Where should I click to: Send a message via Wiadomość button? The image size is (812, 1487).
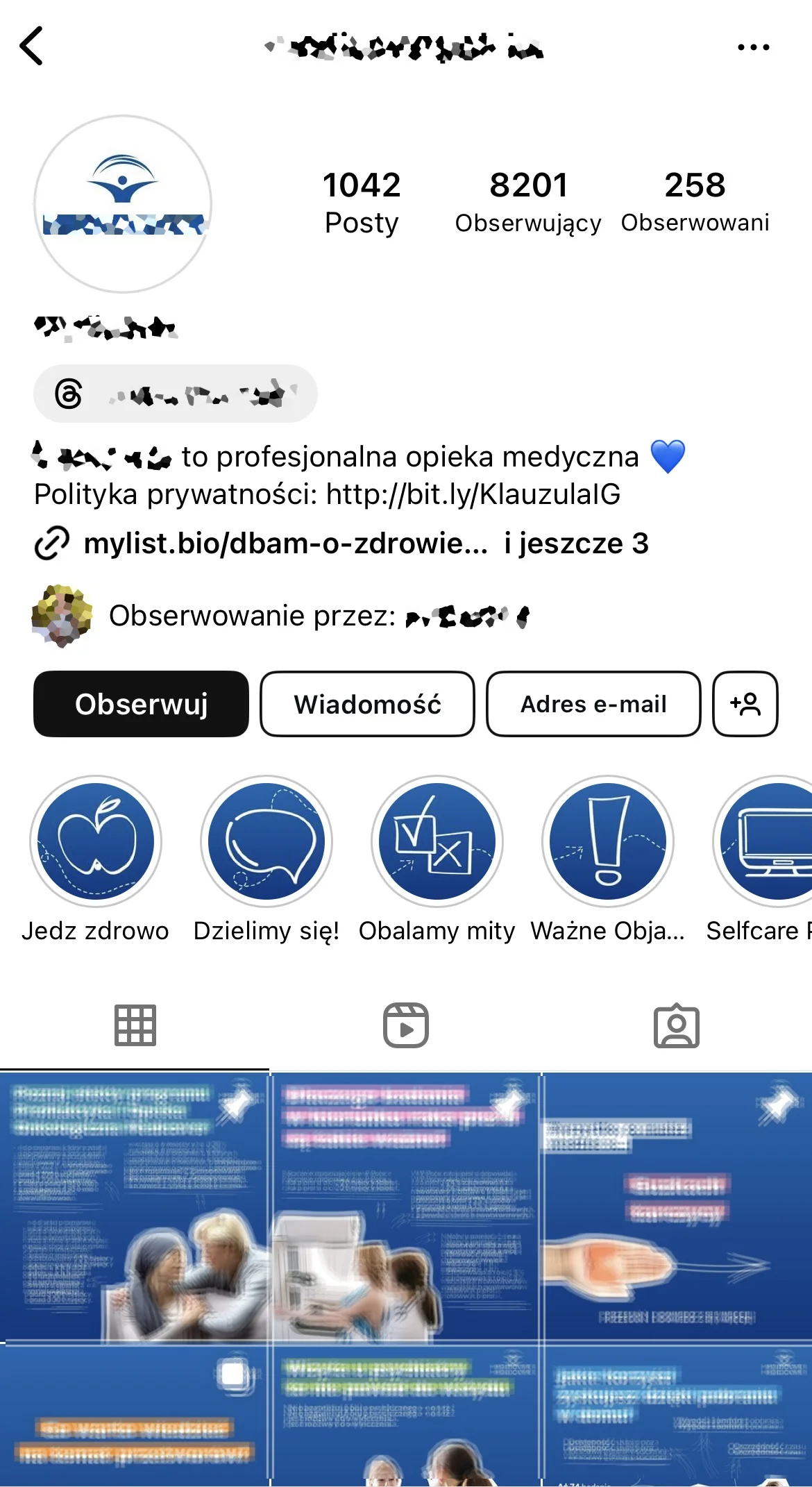tap(367, 704)
